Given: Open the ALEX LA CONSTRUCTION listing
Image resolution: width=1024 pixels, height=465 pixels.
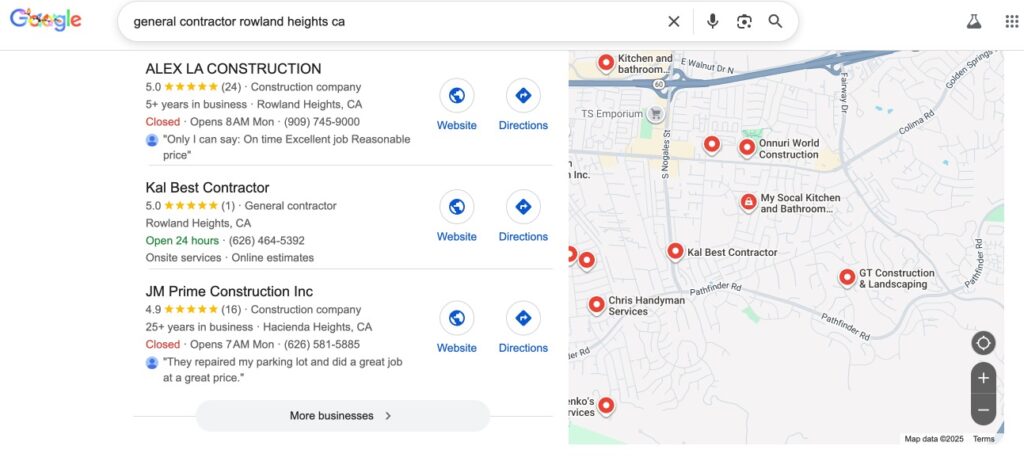Looking at the screenshot, I should click(x=233, y=69).
